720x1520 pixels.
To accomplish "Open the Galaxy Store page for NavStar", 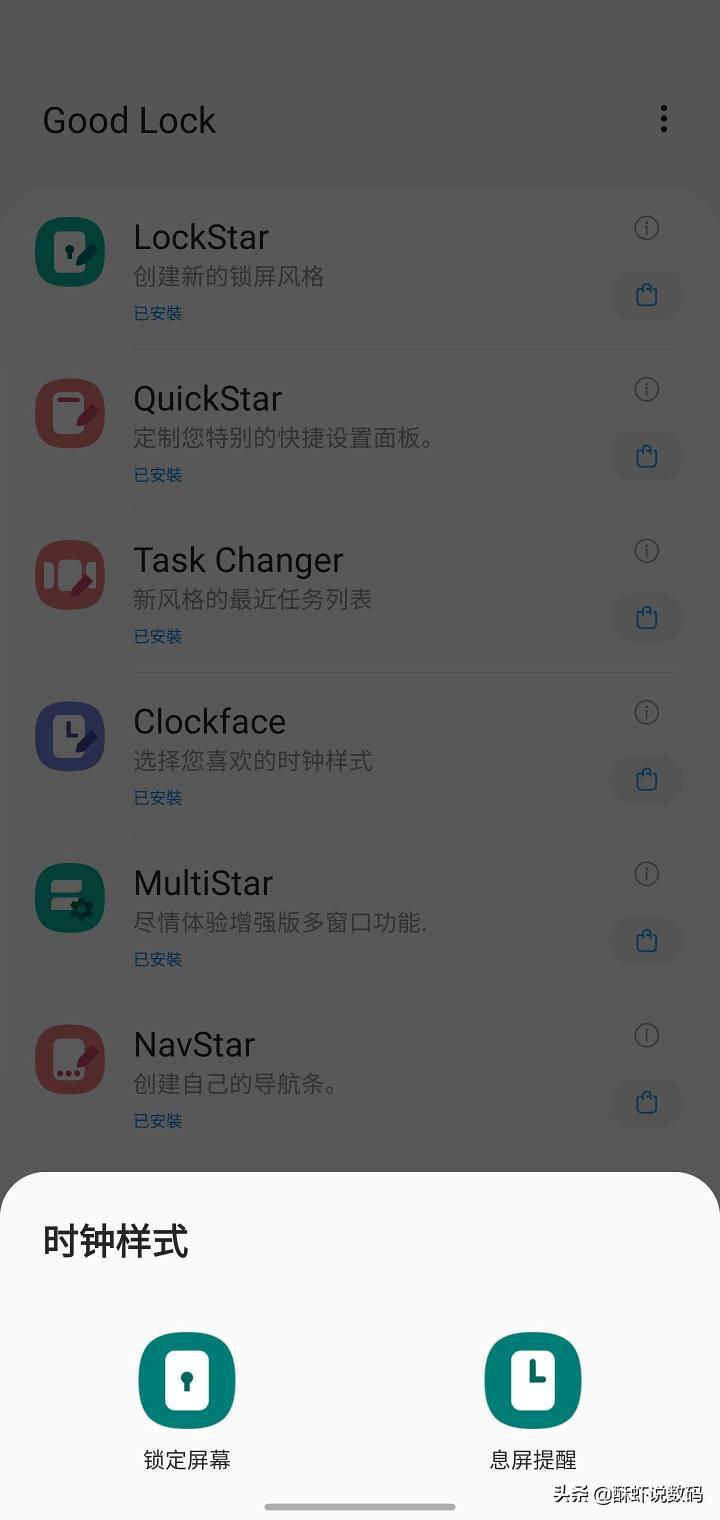I will pyautogui.click(x=646, y=1103).
